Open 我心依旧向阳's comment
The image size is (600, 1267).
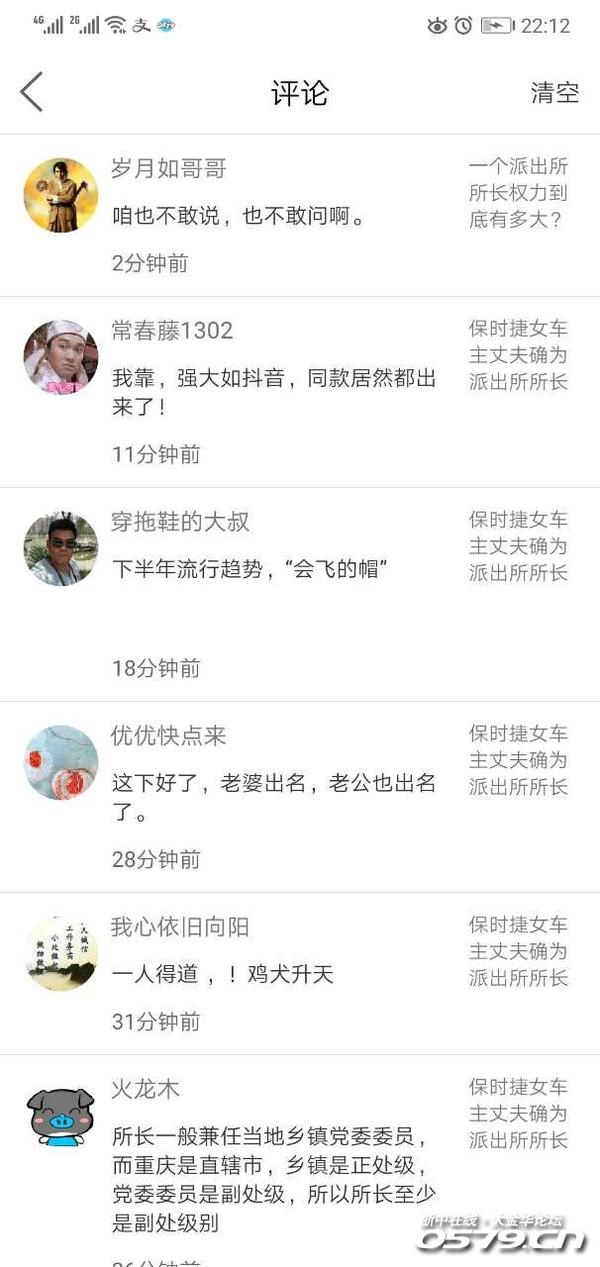coord(222,974)
